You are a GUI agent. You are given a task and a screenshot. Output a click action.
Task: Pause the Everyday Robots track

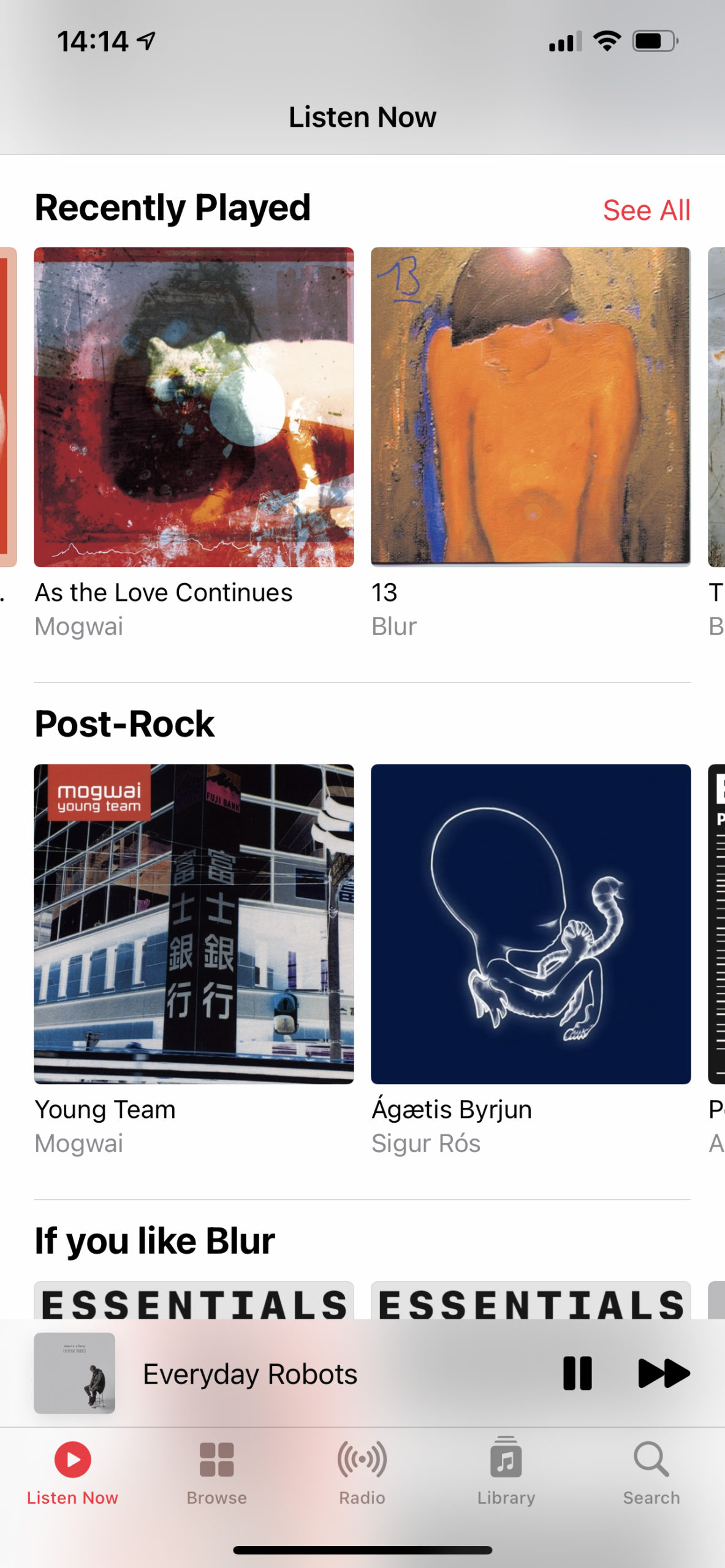(577, 1373)
